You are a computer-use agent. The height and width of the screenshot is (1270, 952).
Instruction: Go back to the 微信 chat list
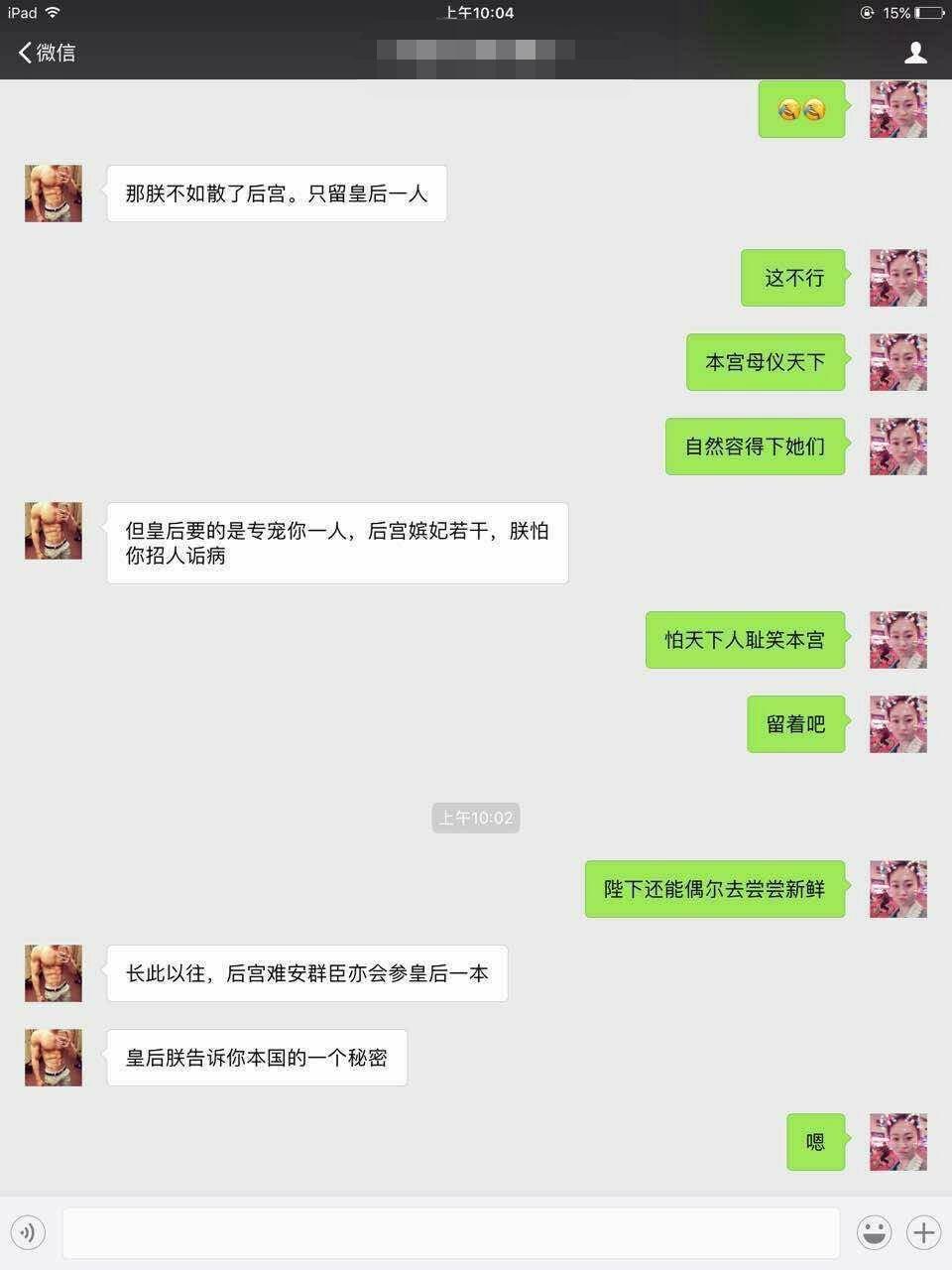click(47, 53)
